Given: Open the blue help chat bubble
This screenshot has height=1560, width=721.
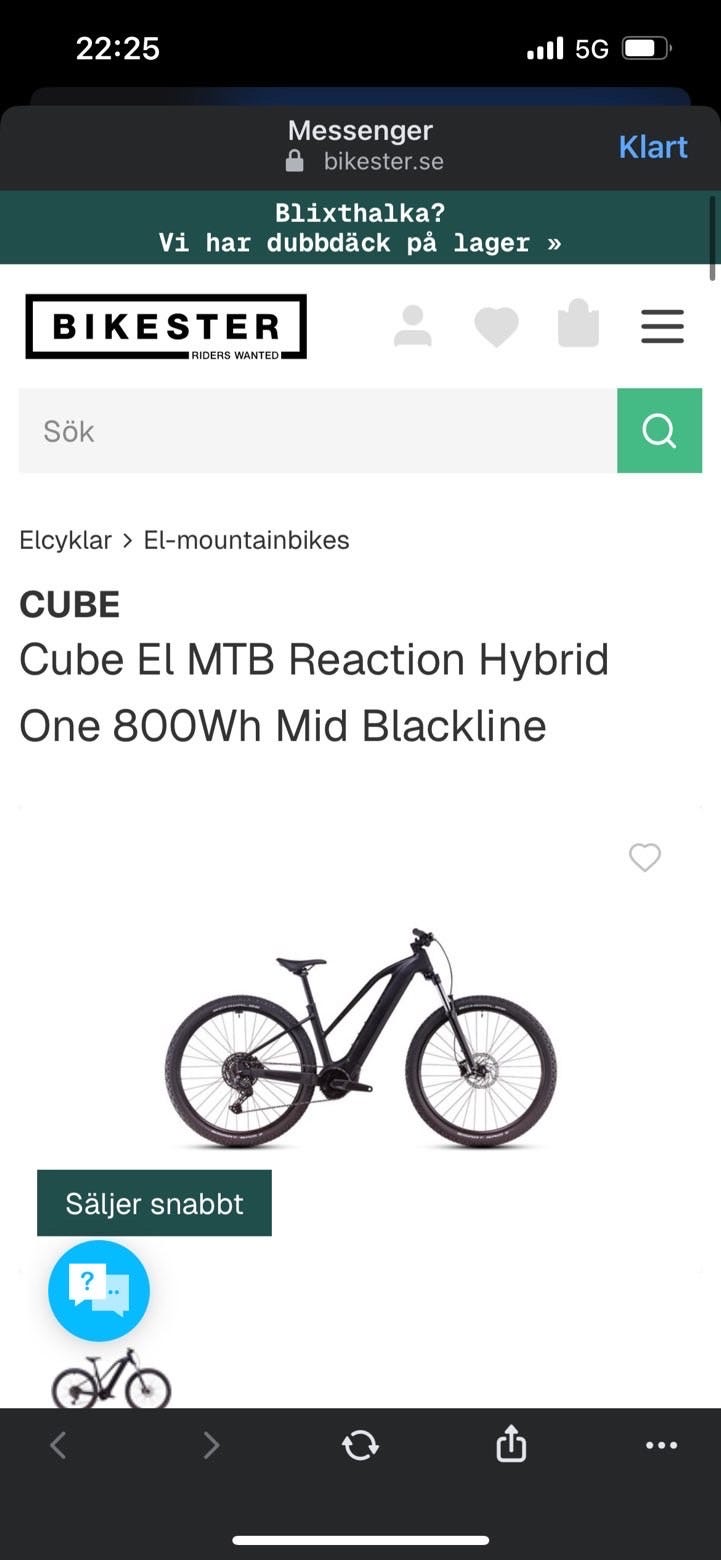Looking at the screenshot, I should [x=99, y=1290].
